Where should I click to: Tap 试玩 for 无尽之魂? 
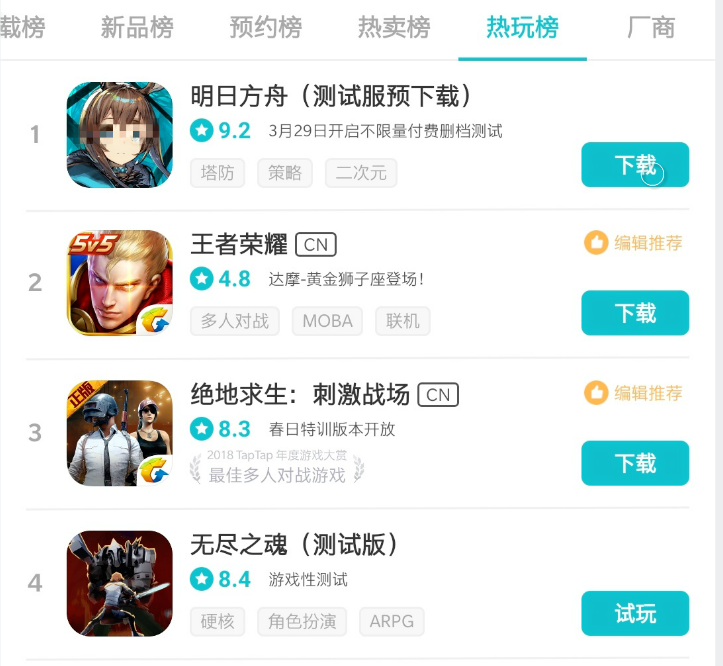coord(635,613)
